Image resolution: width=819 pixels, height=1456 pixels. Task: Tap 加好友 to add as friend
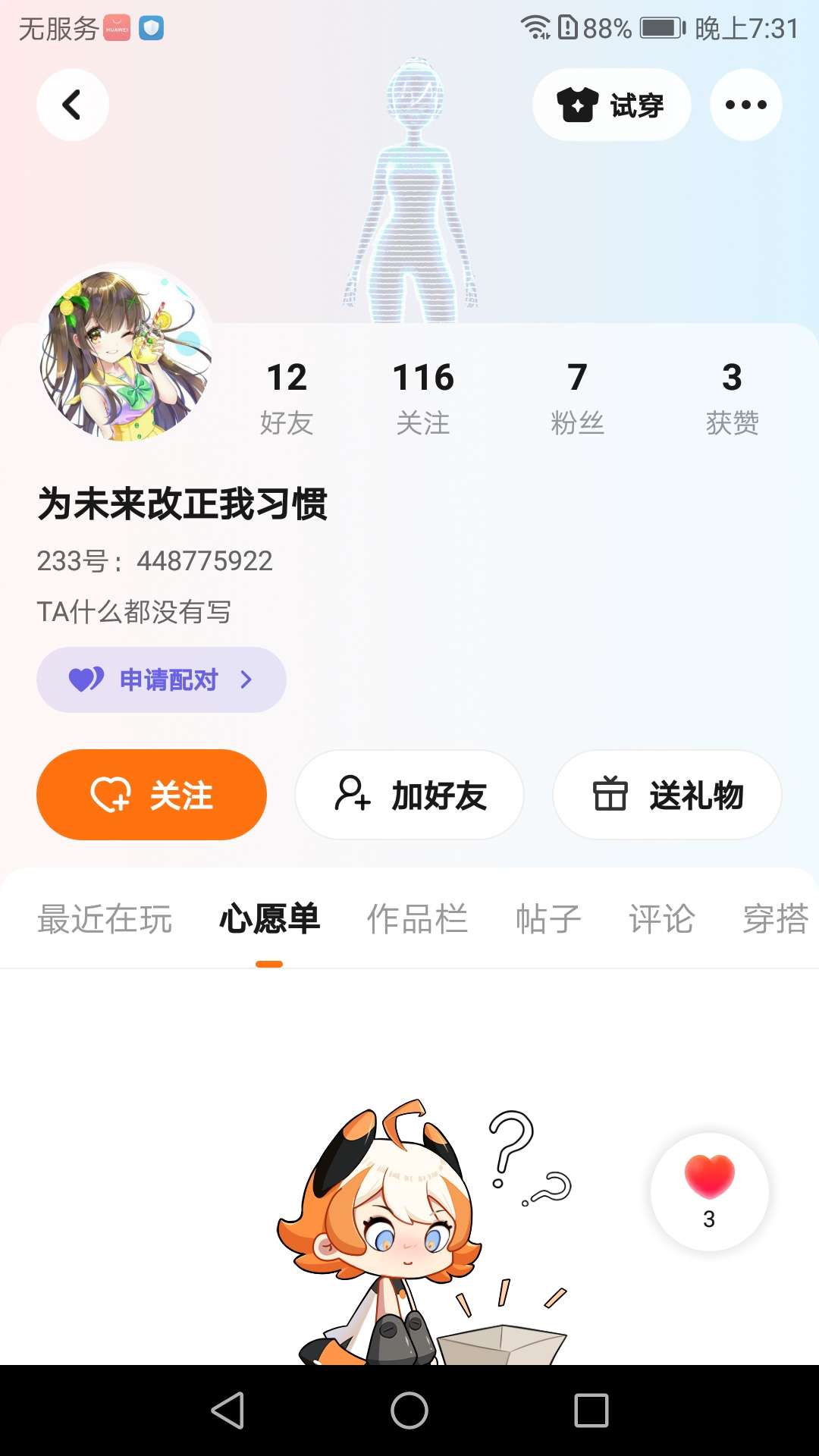(x=409, y=795)
